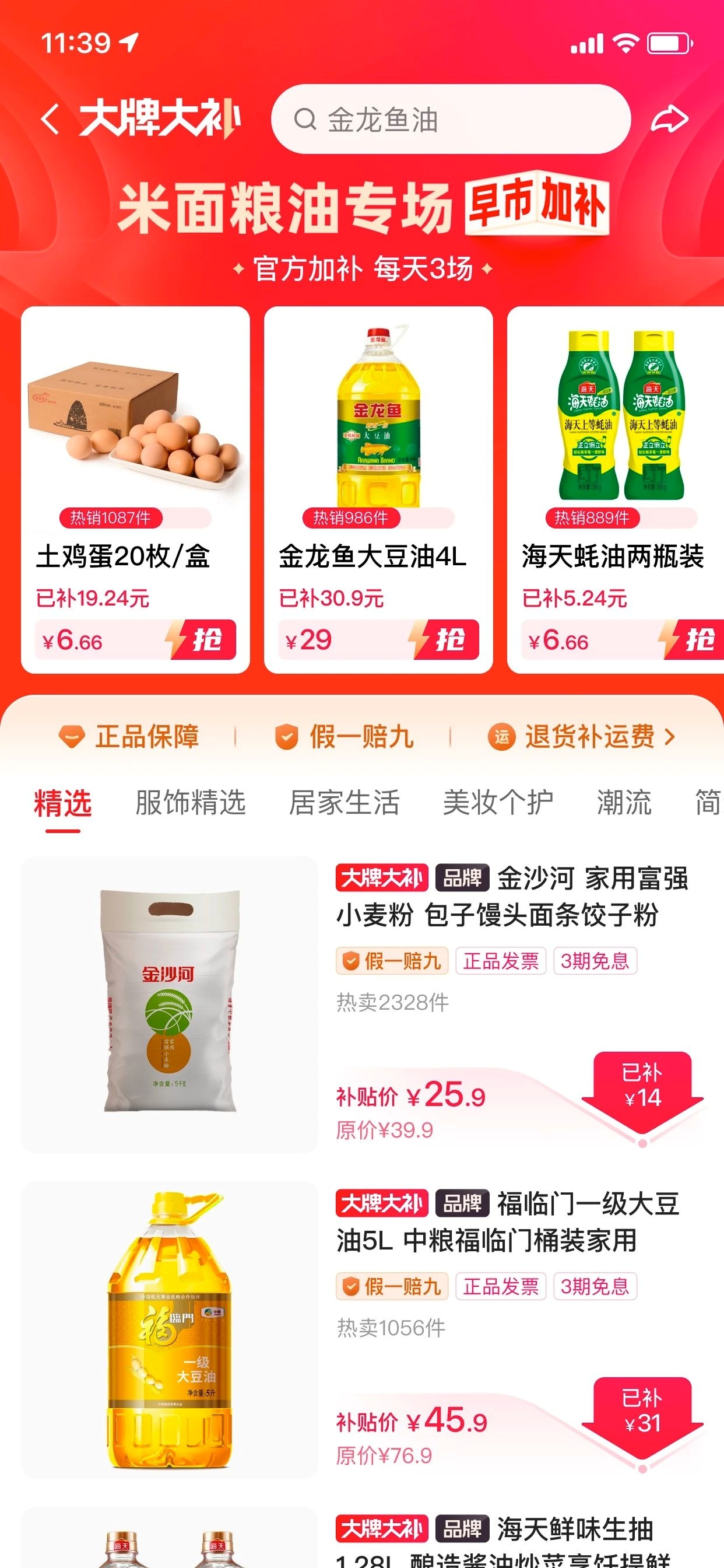Viewport: 724px width, 1568px height.
Task: Switch to the 服饰精选 tab
Action: [x=191, y=802]
